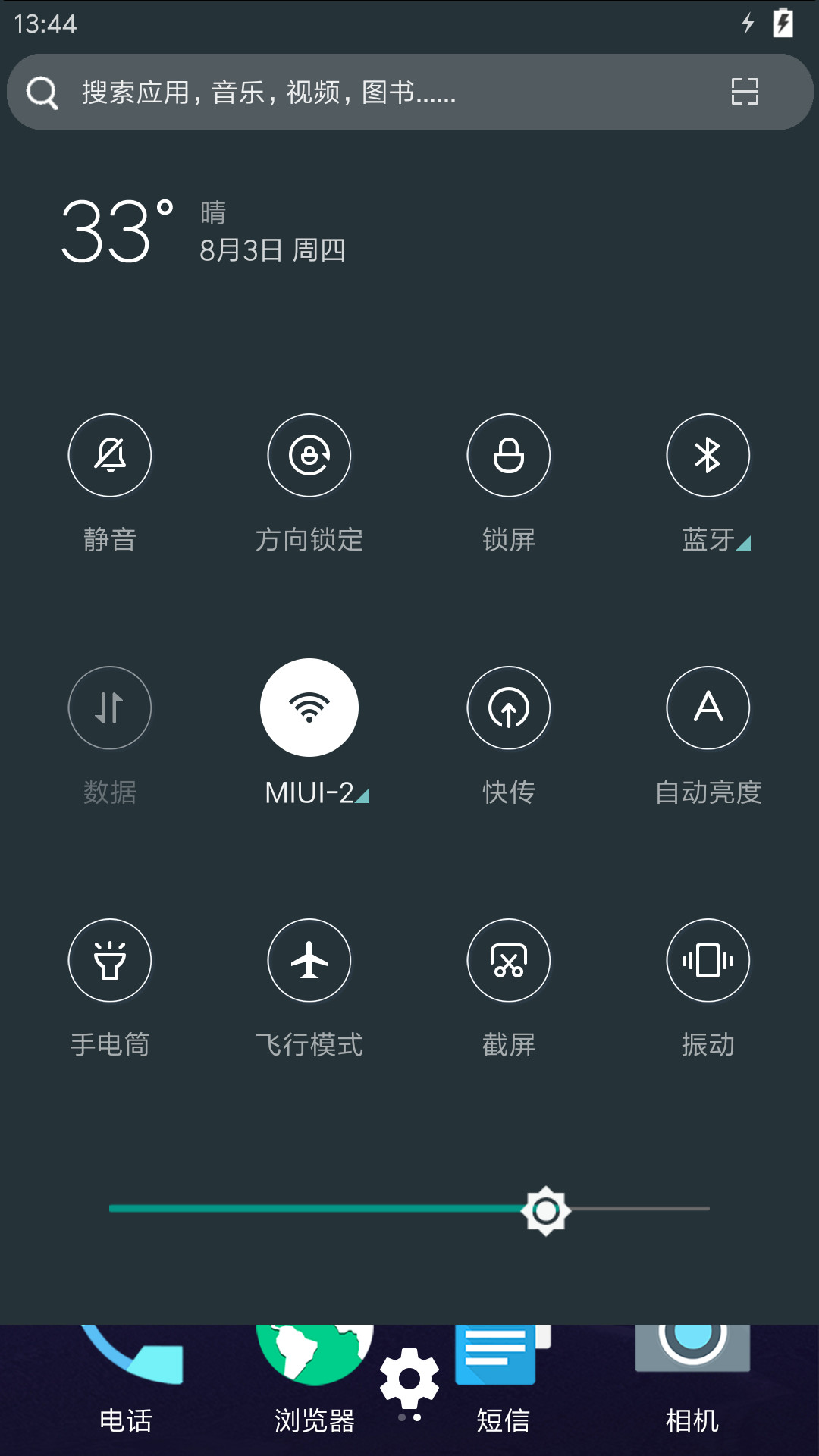Toggle 振动 vibration mode

[708, 960]
